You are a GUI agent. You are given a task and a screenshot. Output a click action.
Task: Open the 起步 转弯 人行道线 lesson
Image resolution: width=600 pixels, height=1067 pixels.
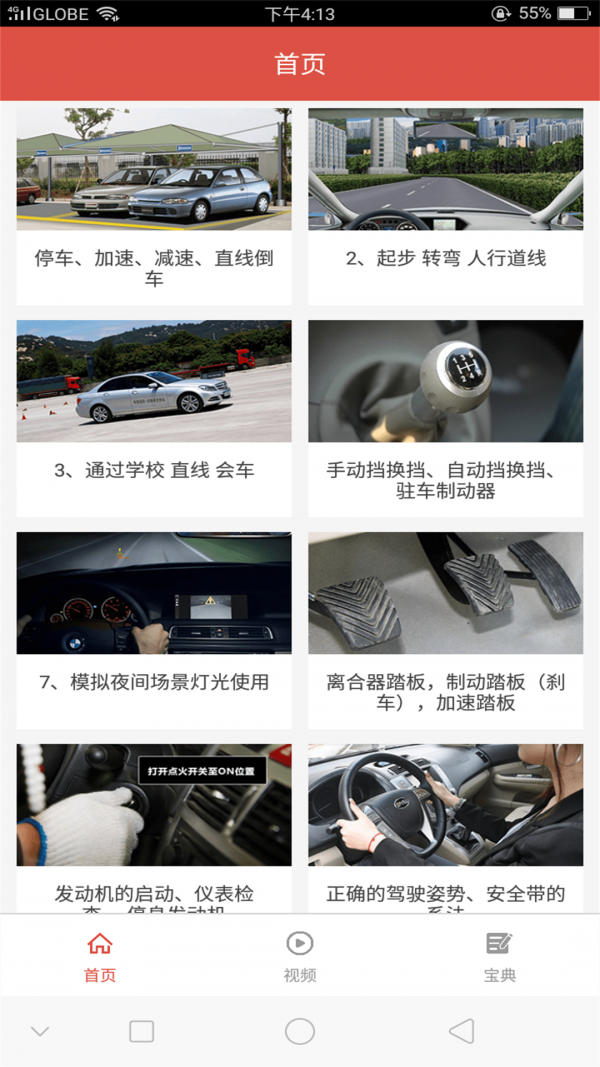click(x=445, y=205)
